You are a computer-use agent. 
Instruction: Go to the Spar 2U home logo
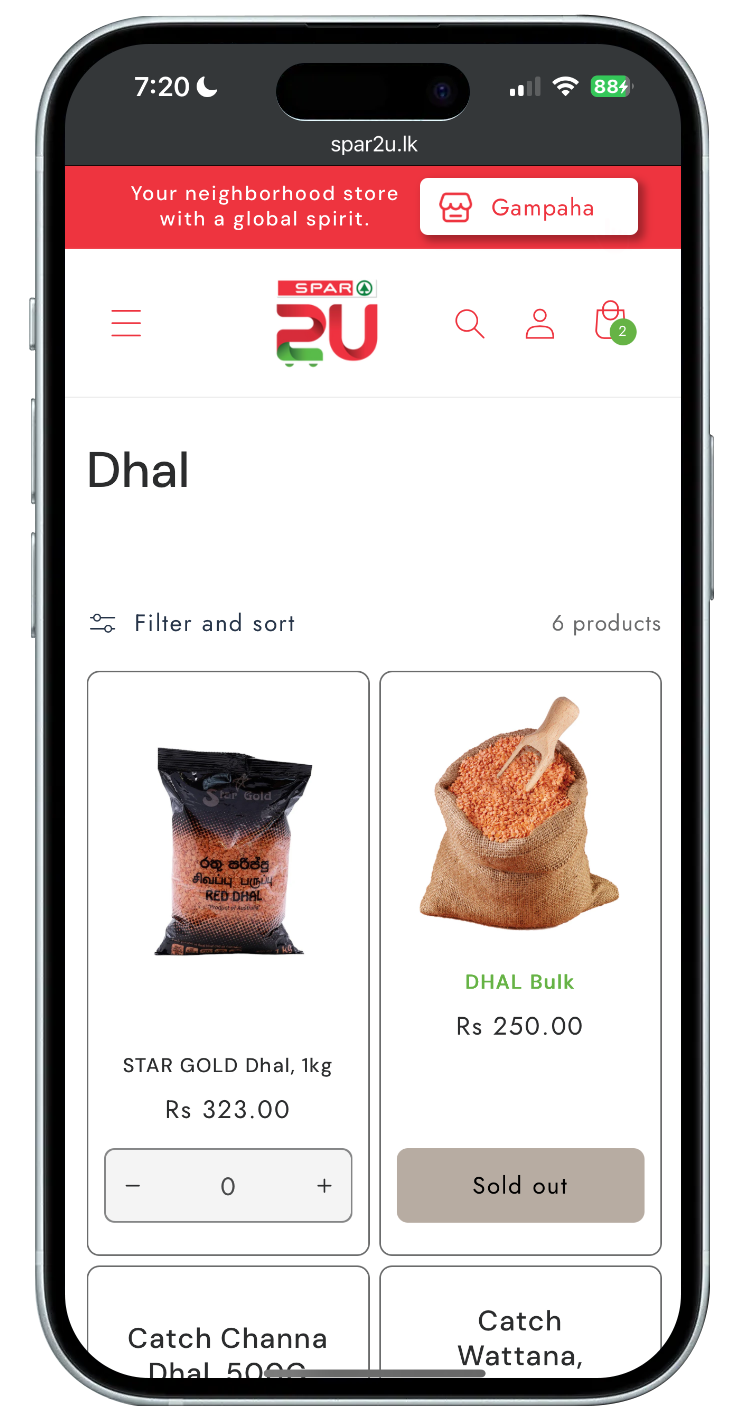pos(327,322)
